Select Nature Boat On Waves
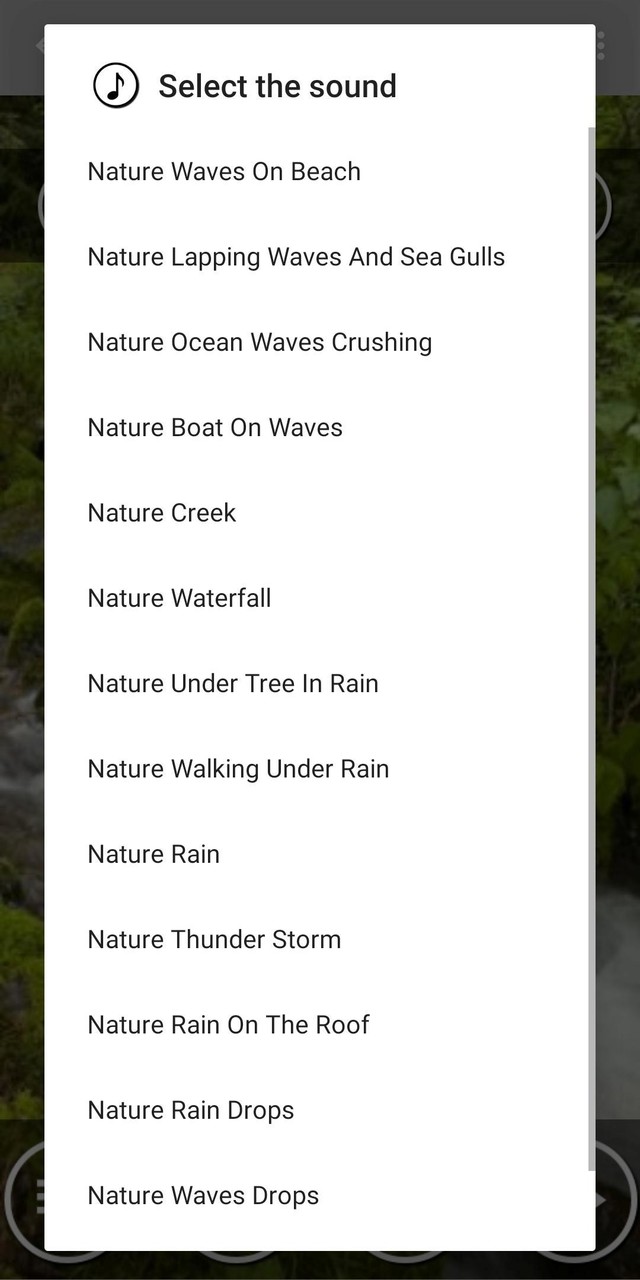Screen dimensions: 640x1280 (x=319, y=427)
